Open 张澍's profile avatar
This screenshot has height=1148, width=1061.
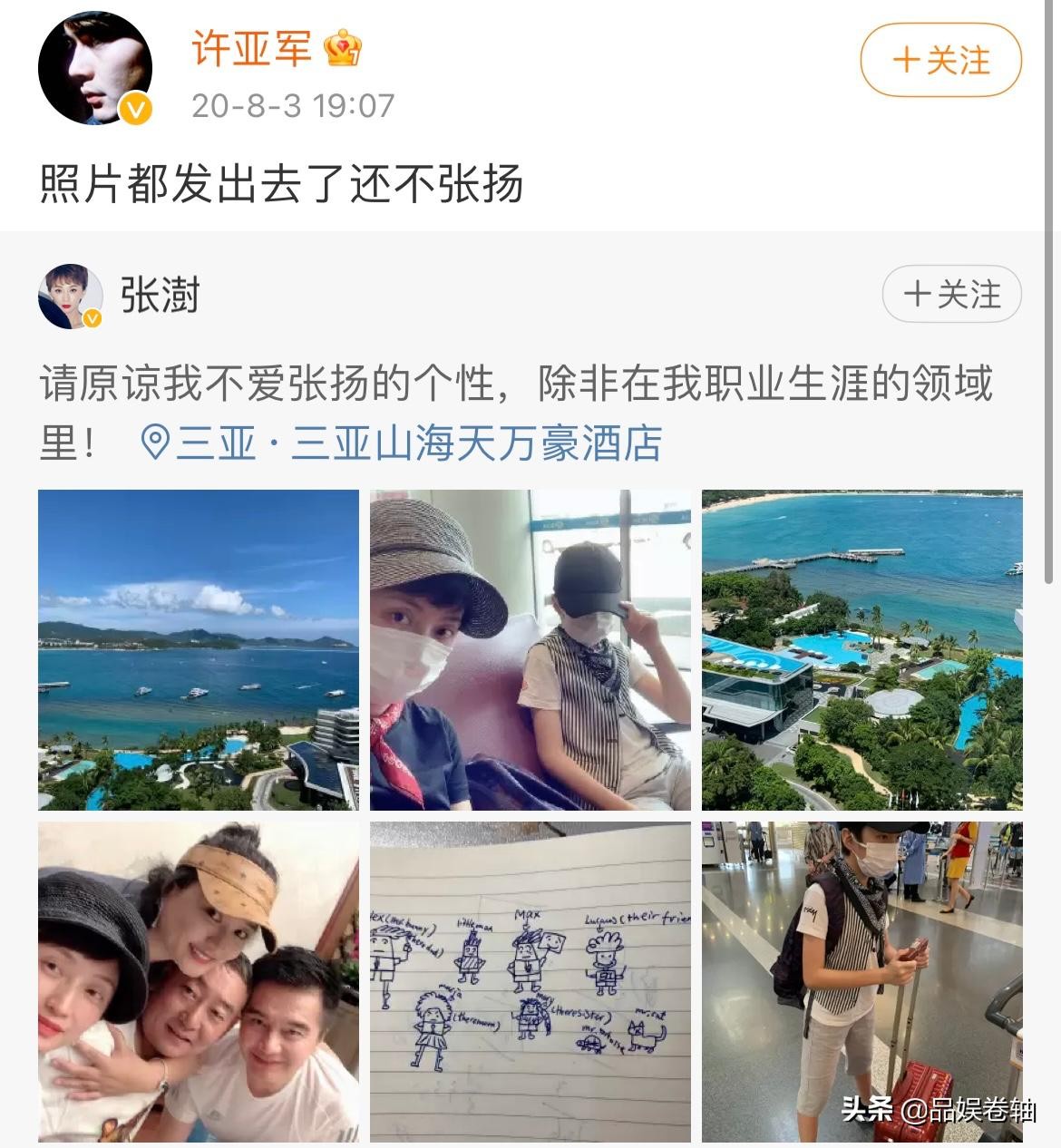click(70, 297)
